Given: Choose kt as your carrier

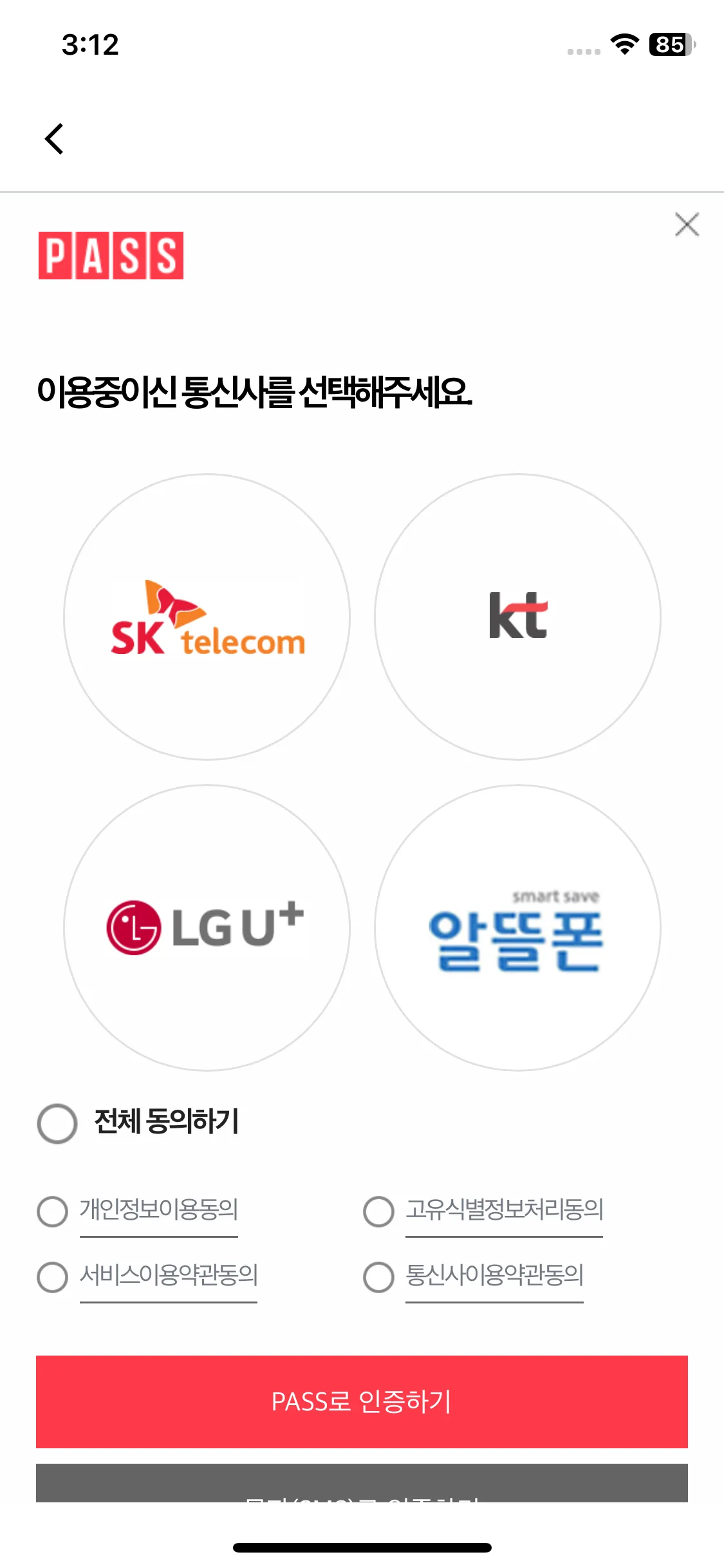Looking at the screenshot, I should pyautogui.click(x=517, y=617).
